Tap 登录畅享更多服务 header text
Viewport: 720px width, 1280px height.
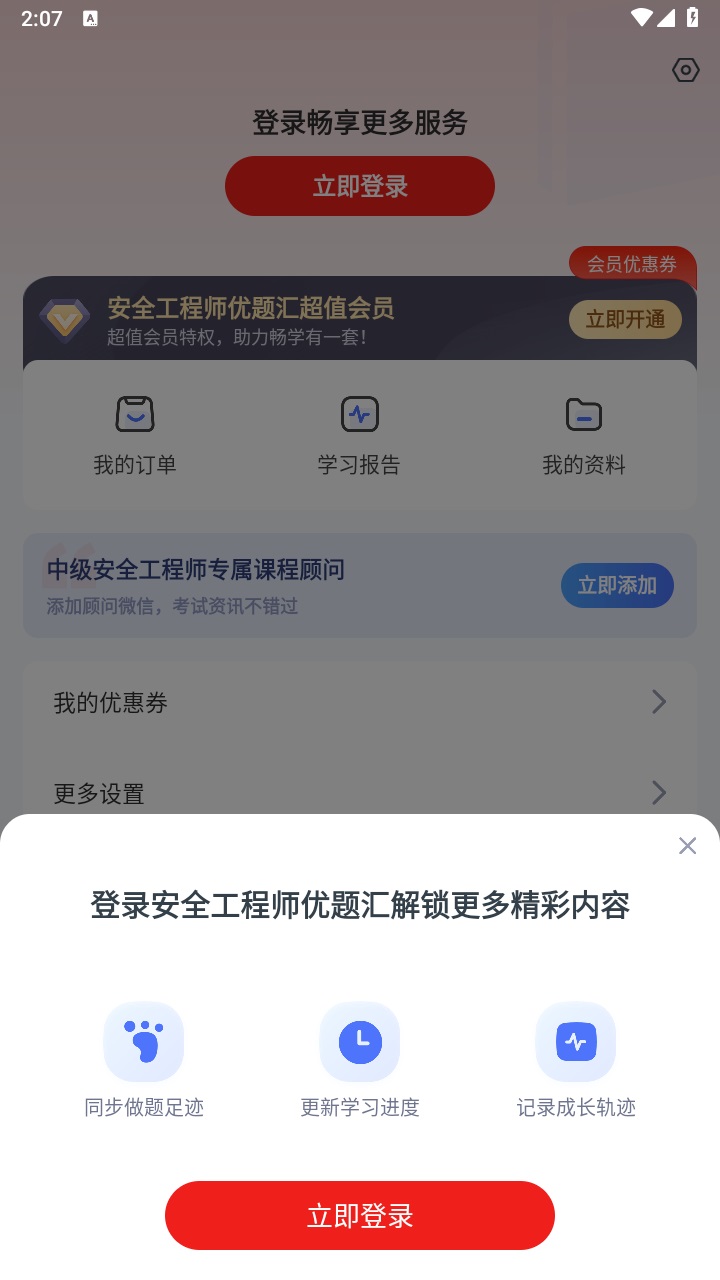[x=359, y=123]
